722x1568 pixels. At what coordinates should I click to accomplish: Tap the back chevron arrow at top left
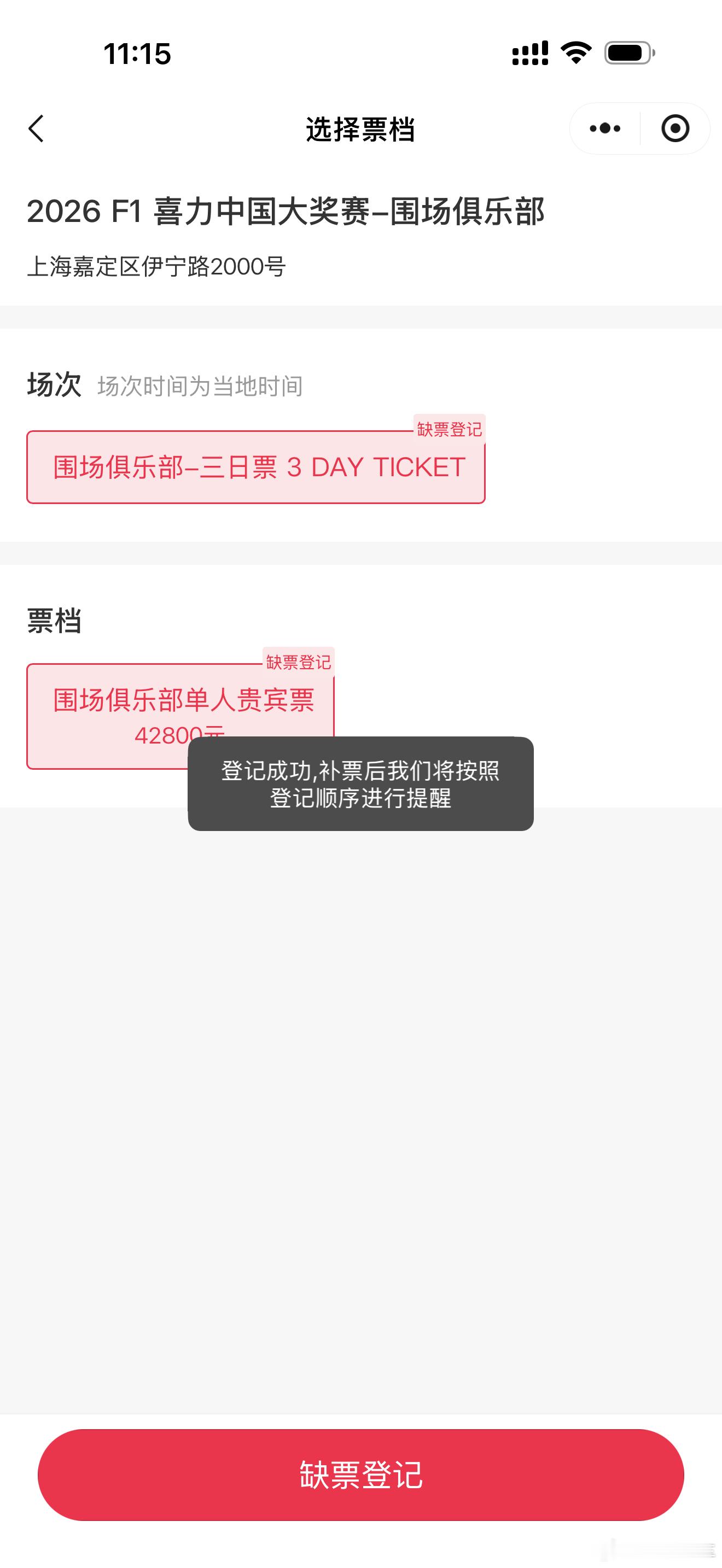point(36,128)
